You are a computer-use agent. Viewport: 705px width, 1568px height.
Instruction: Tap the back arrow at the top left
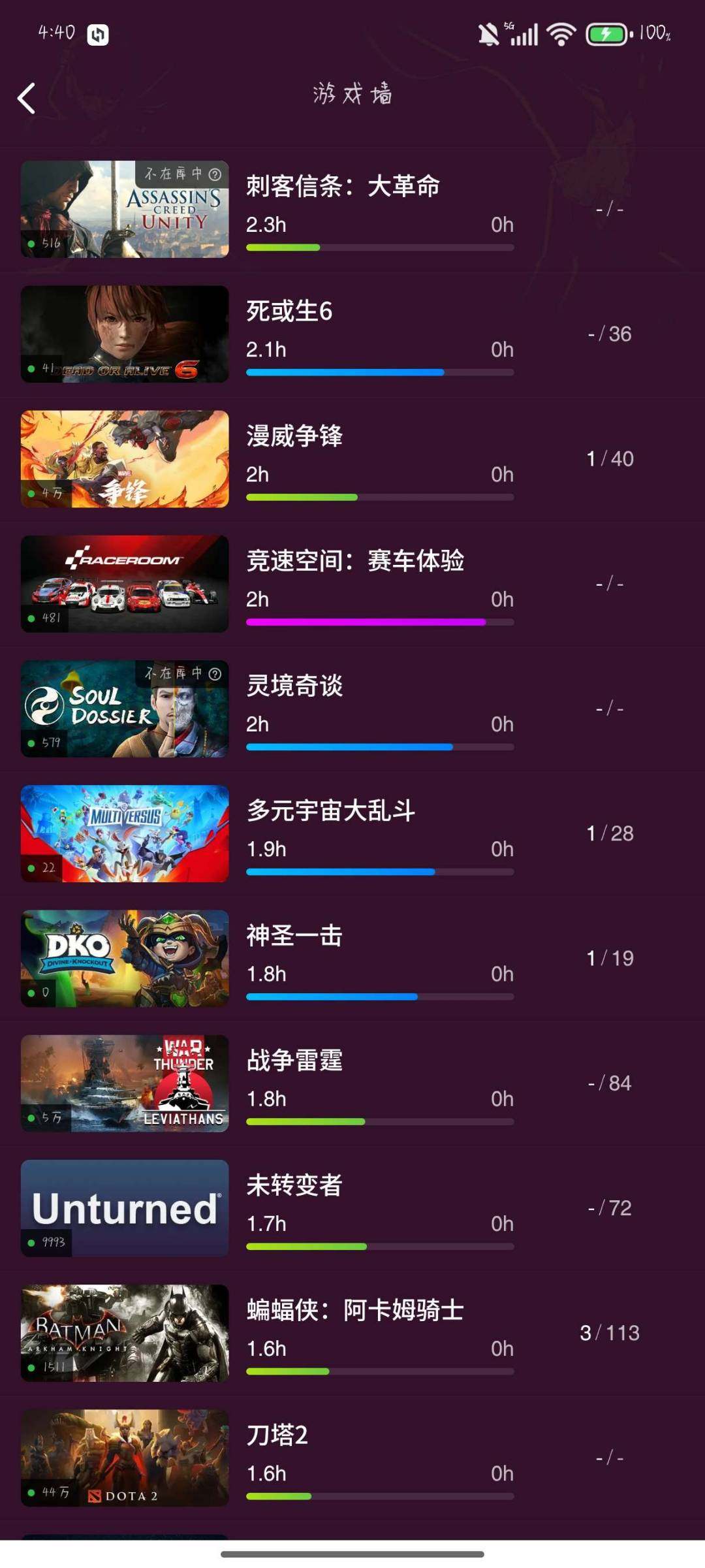pyautogui.click(x=26, y=98)
